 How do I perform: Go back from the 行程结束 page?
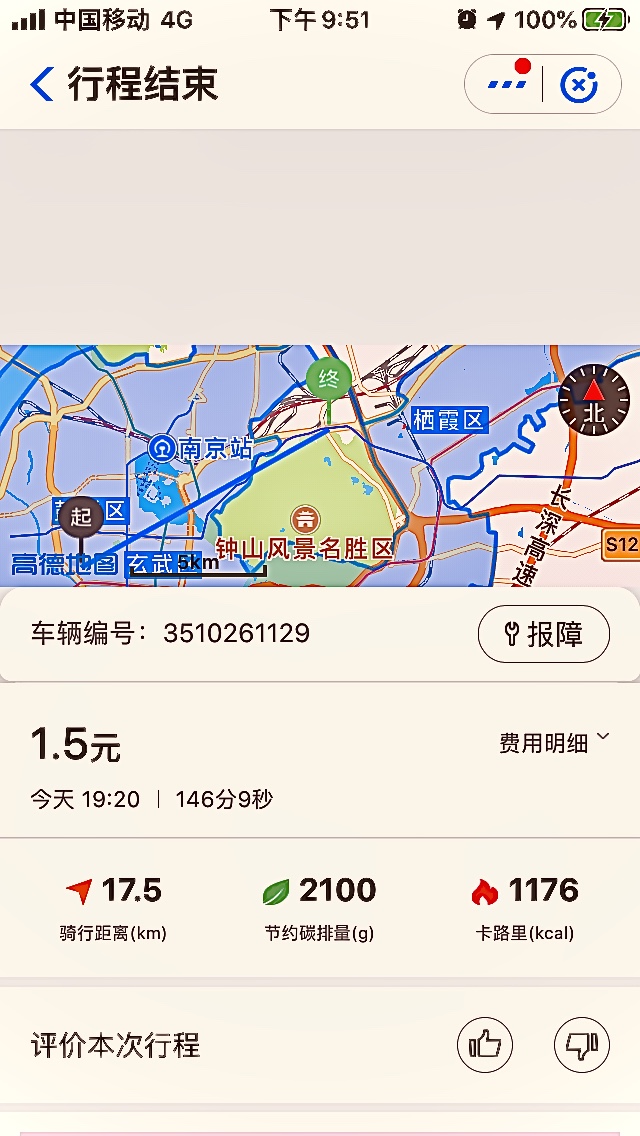[42, 84]
